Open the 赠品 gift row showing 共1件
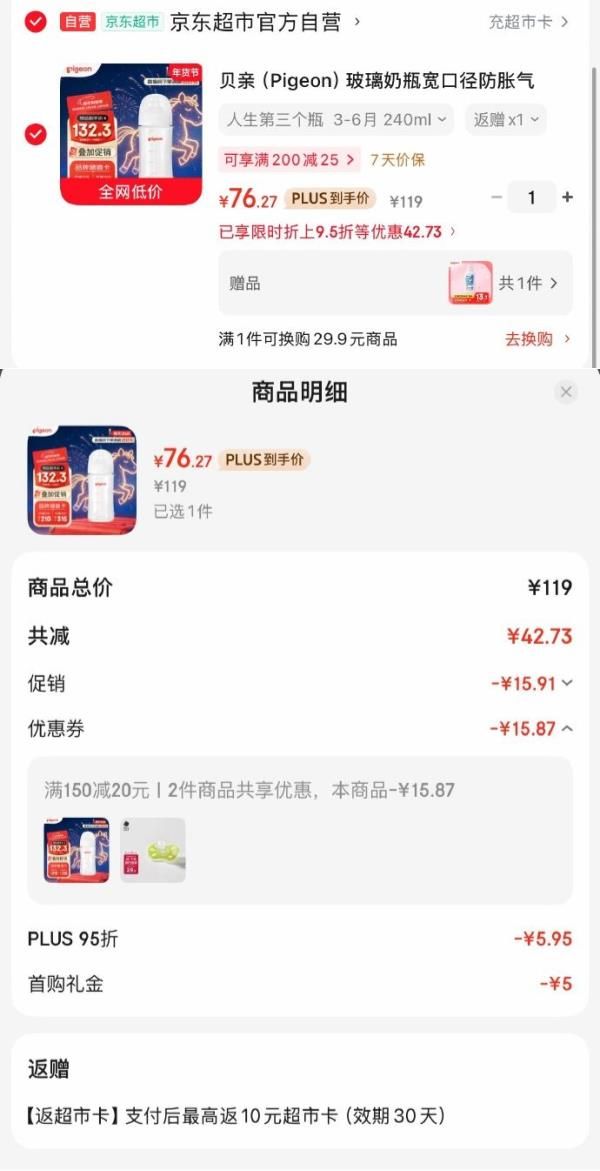The image size is (600, 1171). (396, 283)
